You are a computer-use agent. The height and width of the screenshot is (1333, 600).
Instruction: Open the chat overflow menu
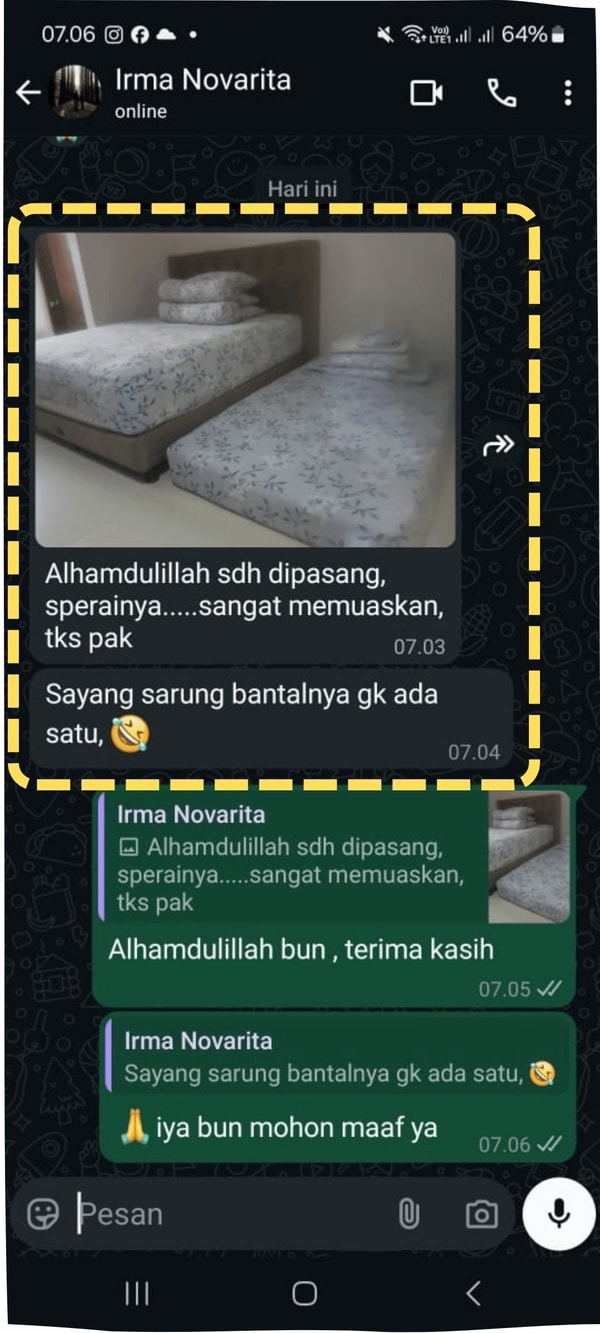coord(567,93)
